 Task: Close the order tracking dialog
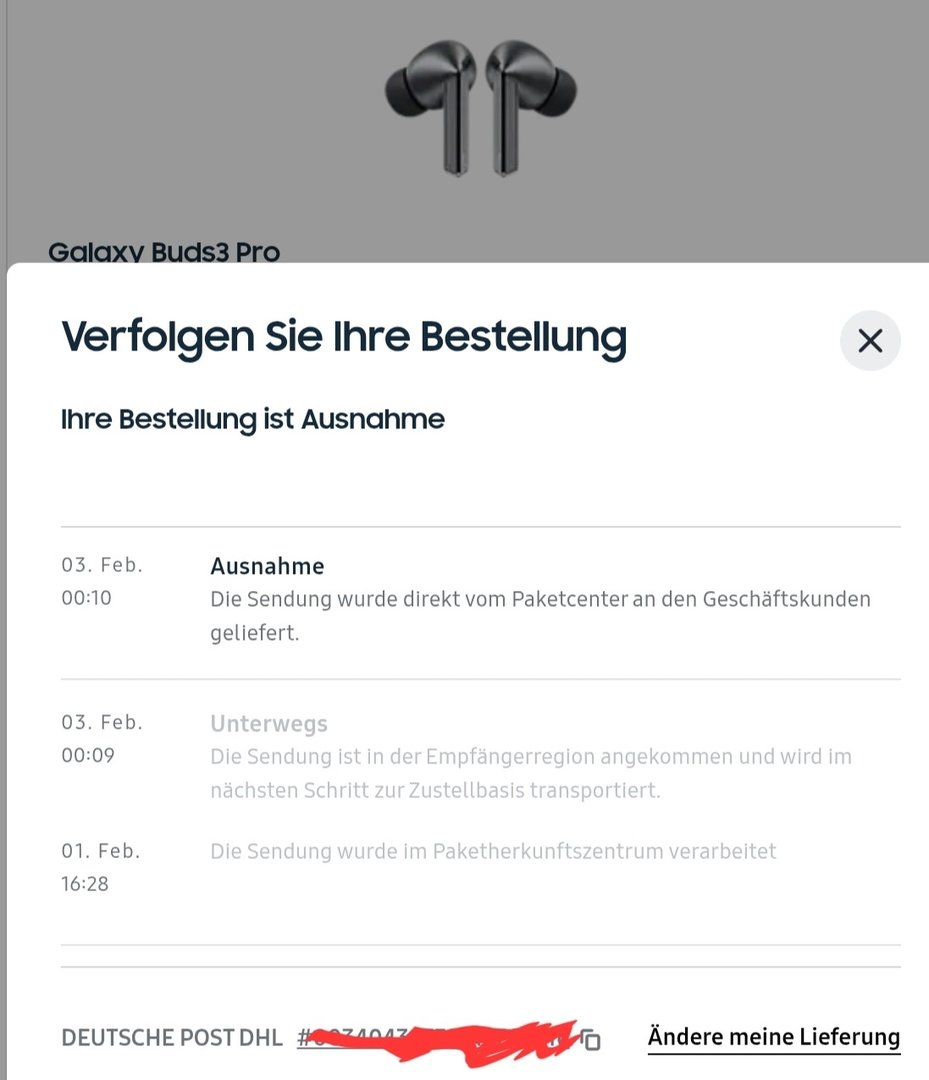(870, 341)
